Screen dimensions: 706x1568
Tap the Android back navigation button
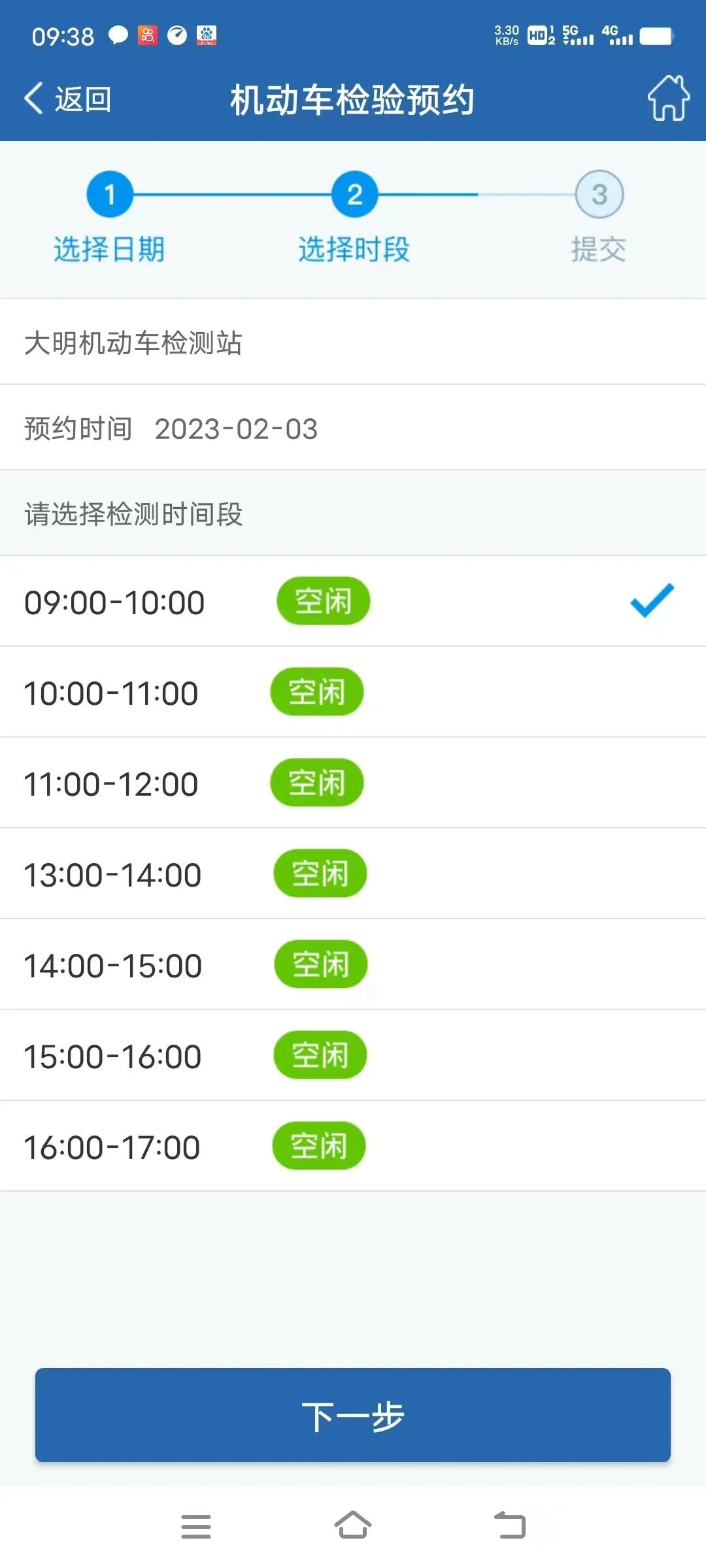point(510,1526)
